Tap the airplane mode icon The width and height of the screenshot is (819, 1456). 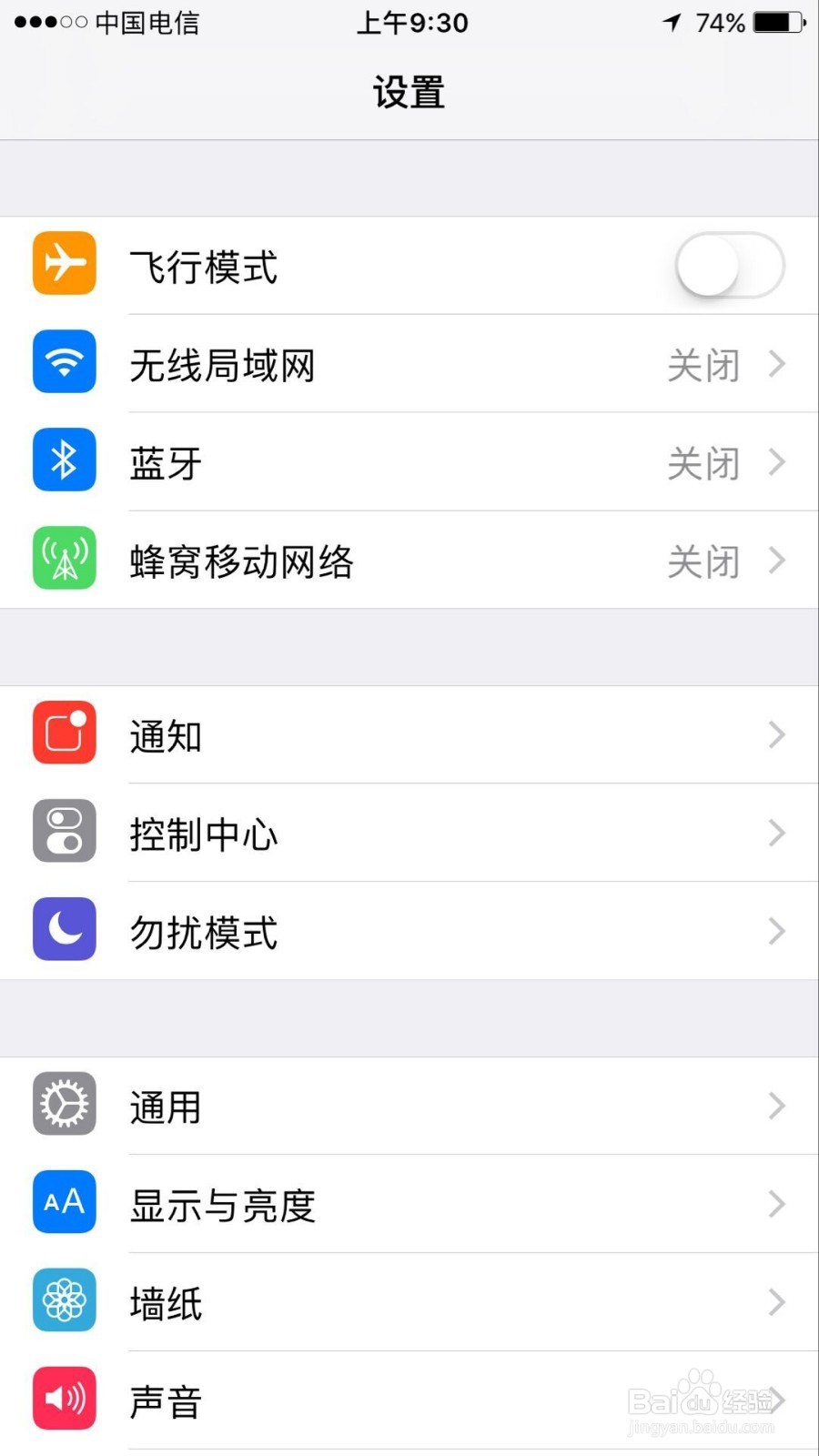click(x=64, y=264)
